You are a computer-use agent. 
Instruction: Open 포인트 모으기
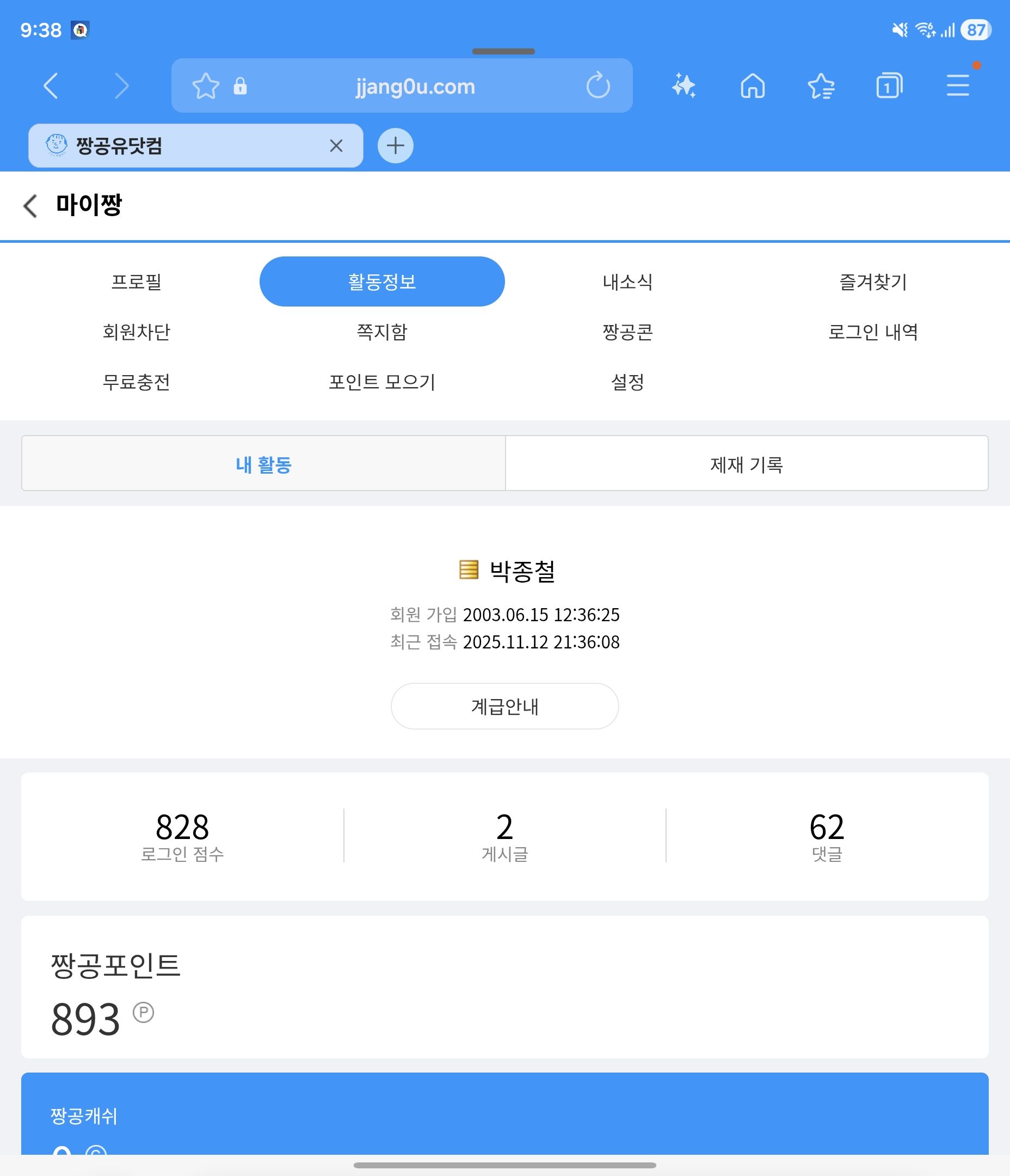point(382,382)
